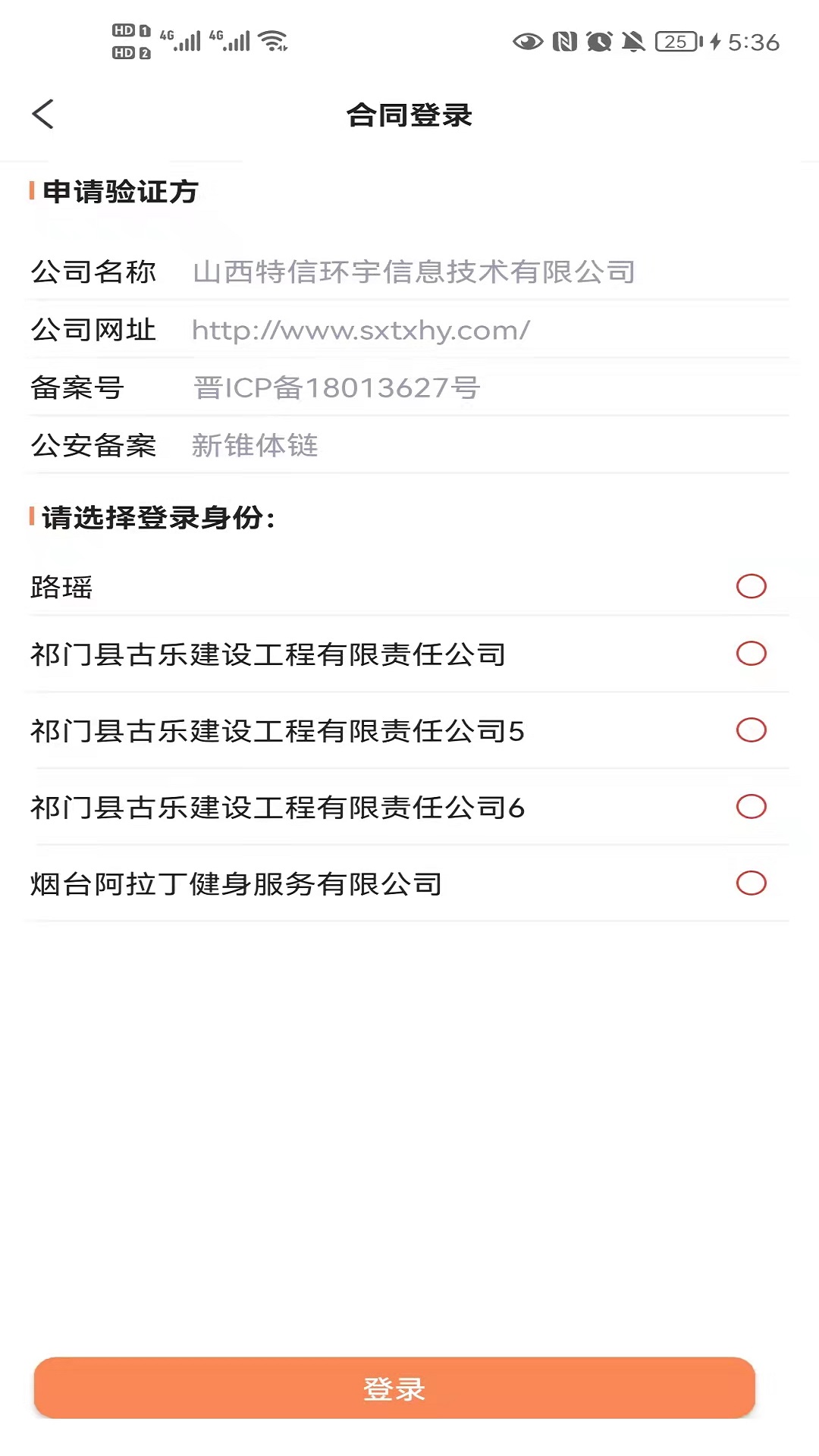Image resolution: width=819 pixels, height=1456 pixels.
Task: Tap the orange 登录 button
Action: pyautogui.click(x=394, y=1388)
